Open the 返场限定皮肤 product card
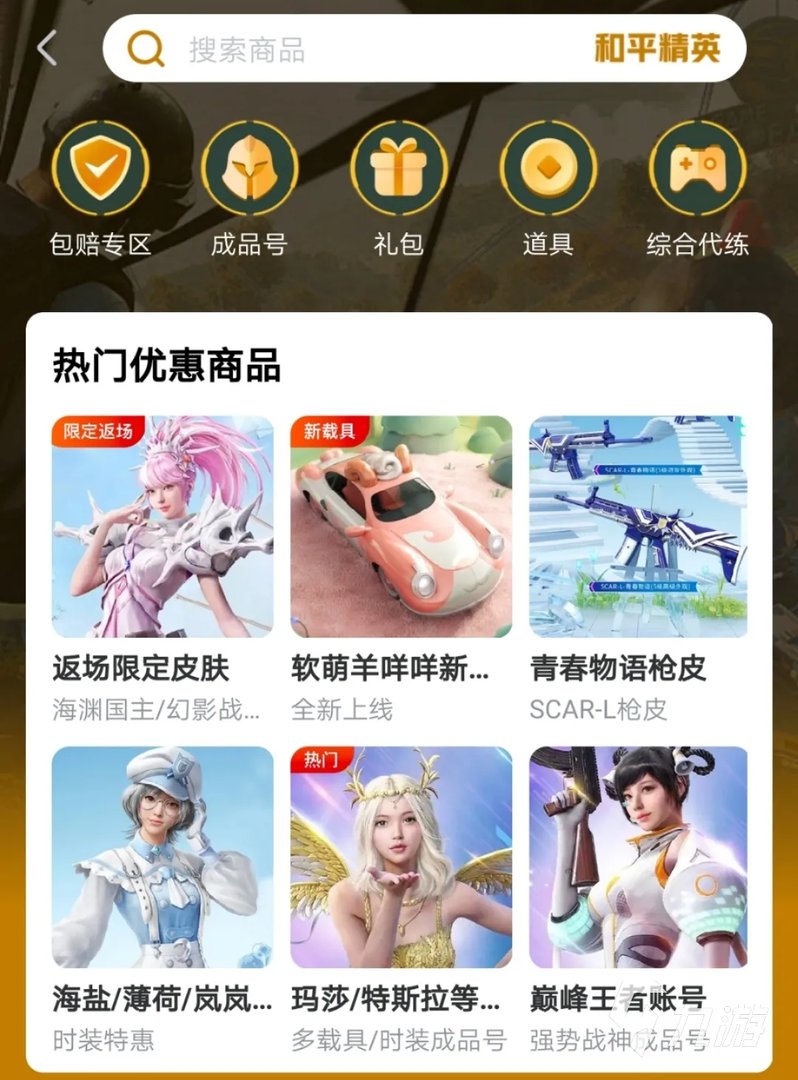 (x=161, y=520)
